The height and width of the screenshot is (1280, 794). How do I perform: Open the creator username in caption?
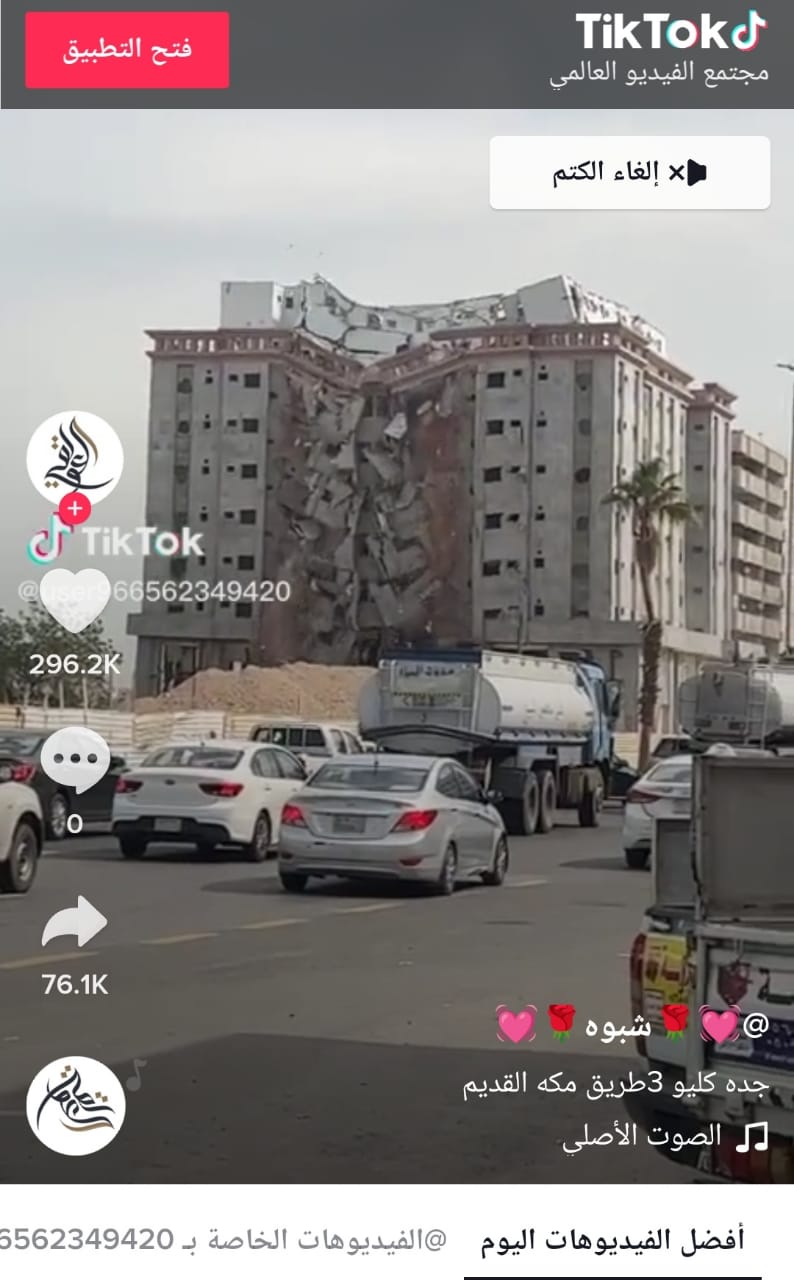pos(632,1025)
